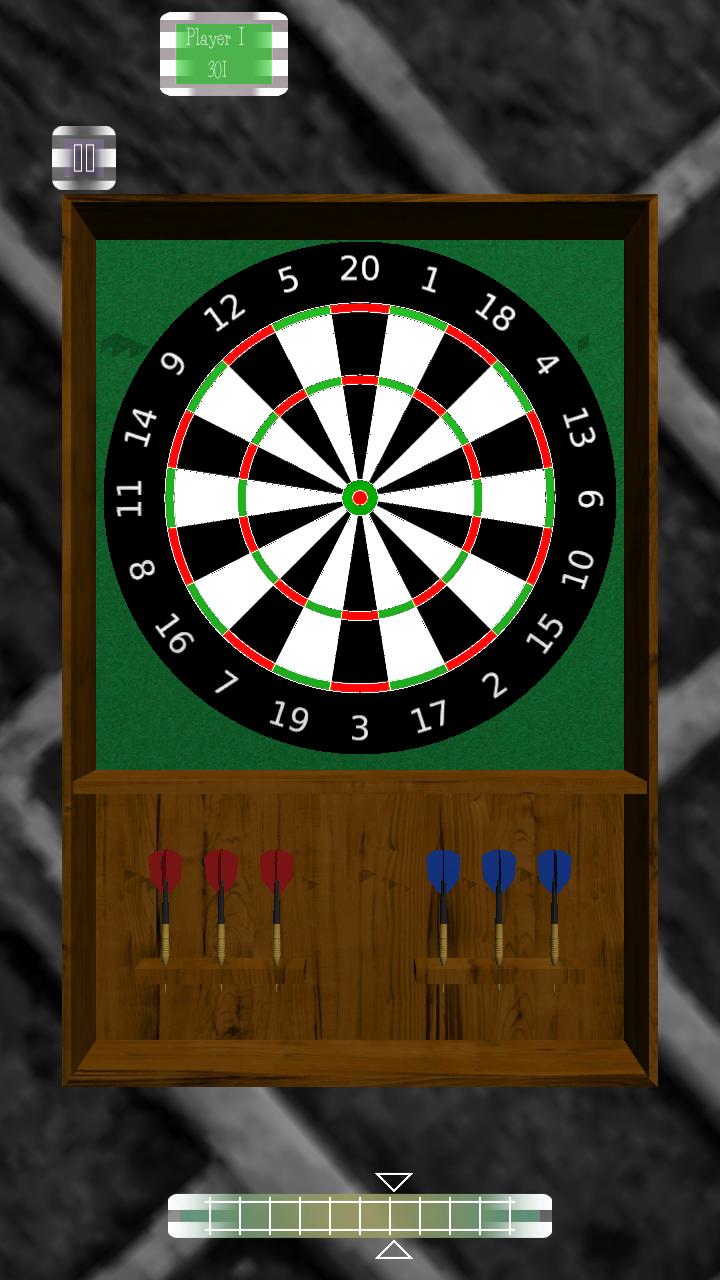The image size is (720, 1280).
Task: Tap the throw power meter bar
Action: pos(360,1216)
